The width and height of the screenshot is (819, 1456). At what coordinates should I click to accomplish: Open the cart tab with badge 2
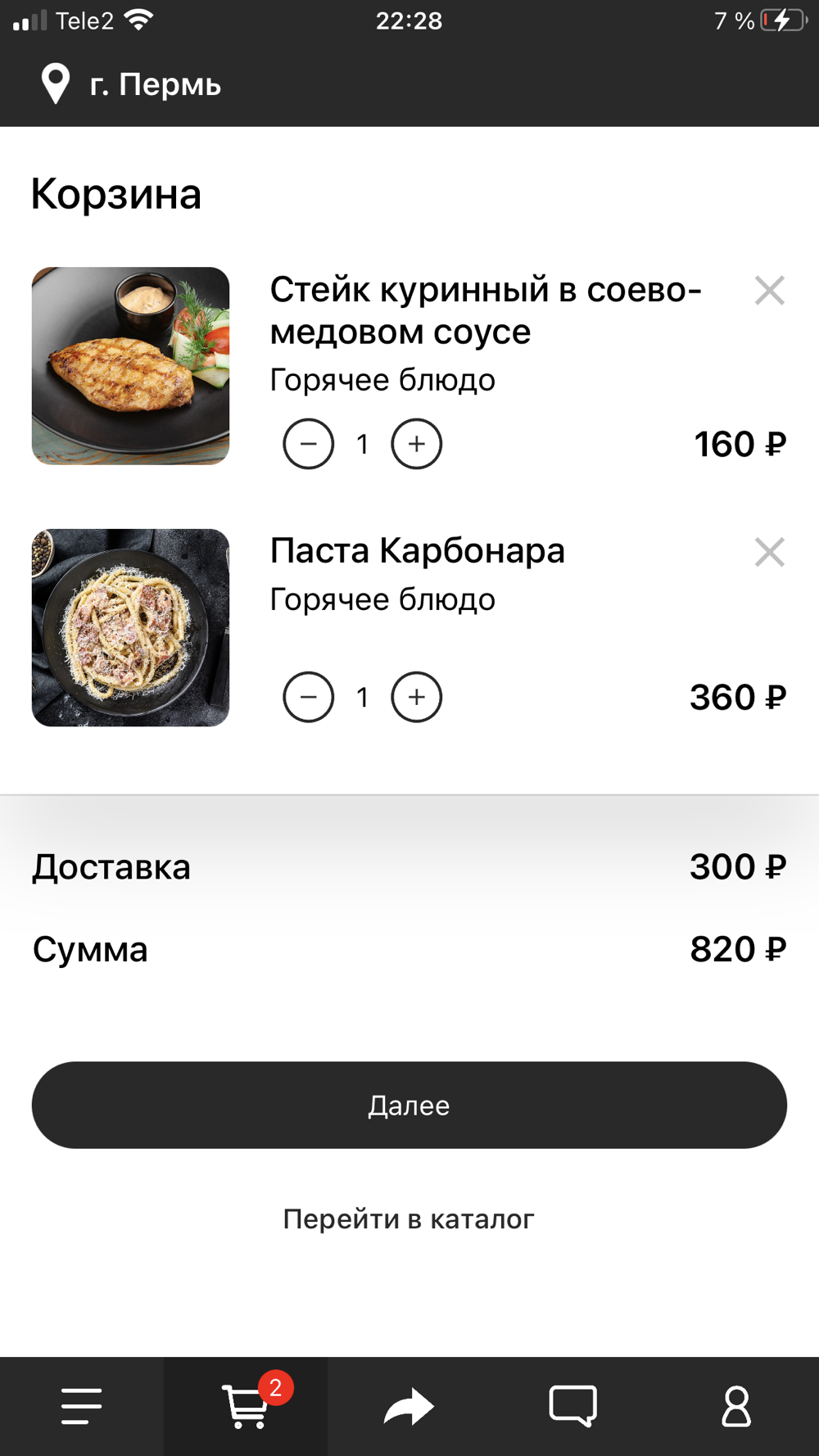coord(246,1406)
